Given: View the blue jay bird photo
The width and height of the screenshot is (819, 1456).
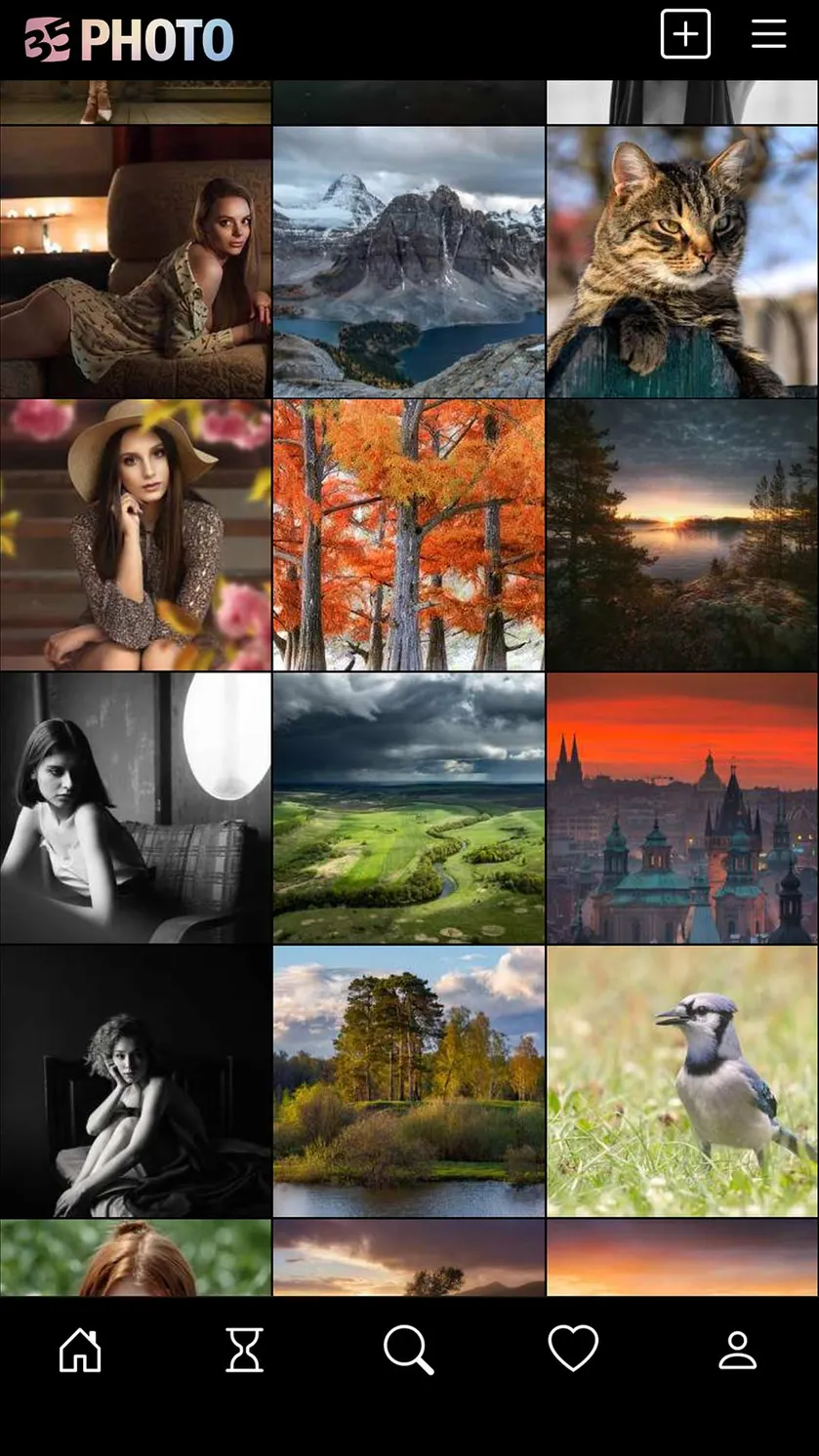Looking at the screenshot, I should [x=682, y=1081].
